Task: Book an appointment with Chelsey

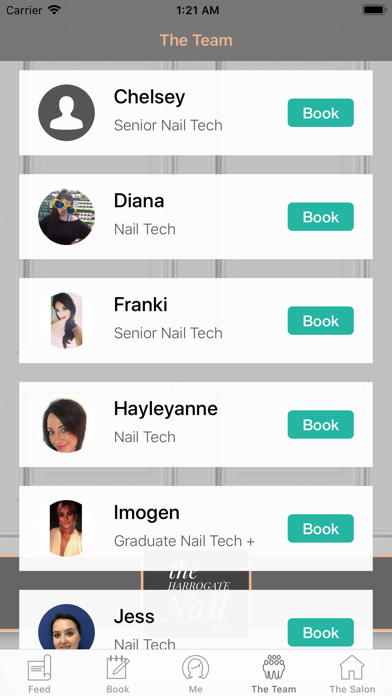Action: 321,113
